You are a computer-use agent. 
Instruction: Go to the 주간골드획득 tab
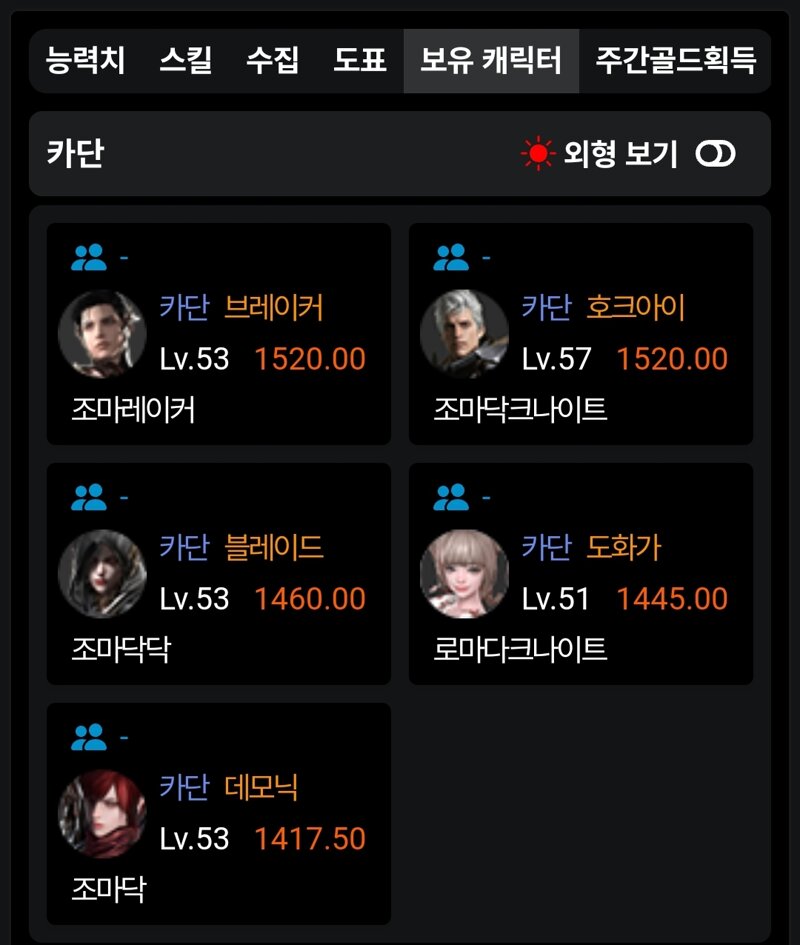coord(675,62)
